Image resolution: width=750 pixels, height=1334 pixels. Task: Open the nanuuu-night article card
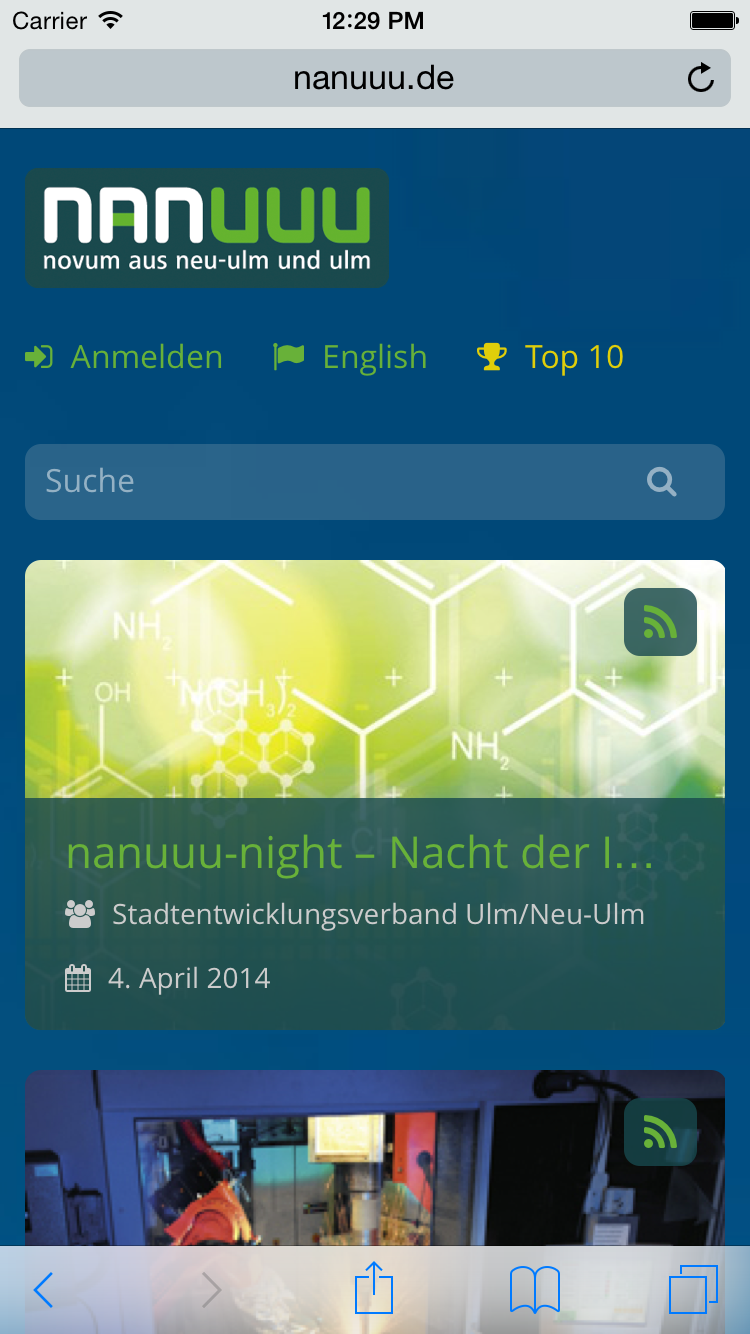(x=360, y=853)
